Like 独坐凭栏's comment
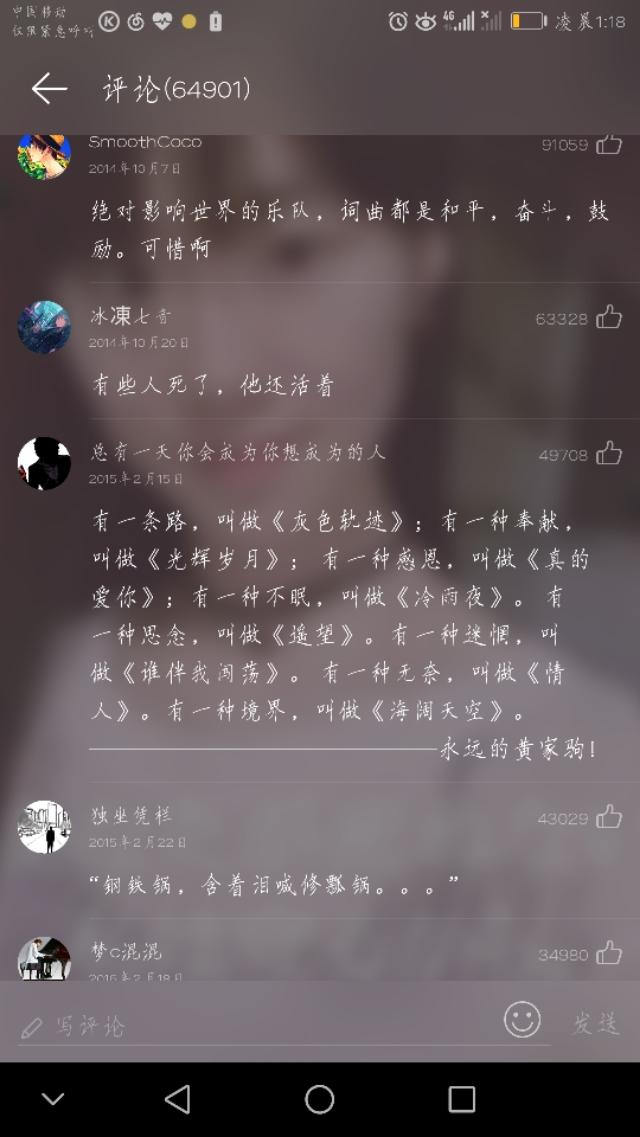The image size is (640, 1137). point(609,817)
